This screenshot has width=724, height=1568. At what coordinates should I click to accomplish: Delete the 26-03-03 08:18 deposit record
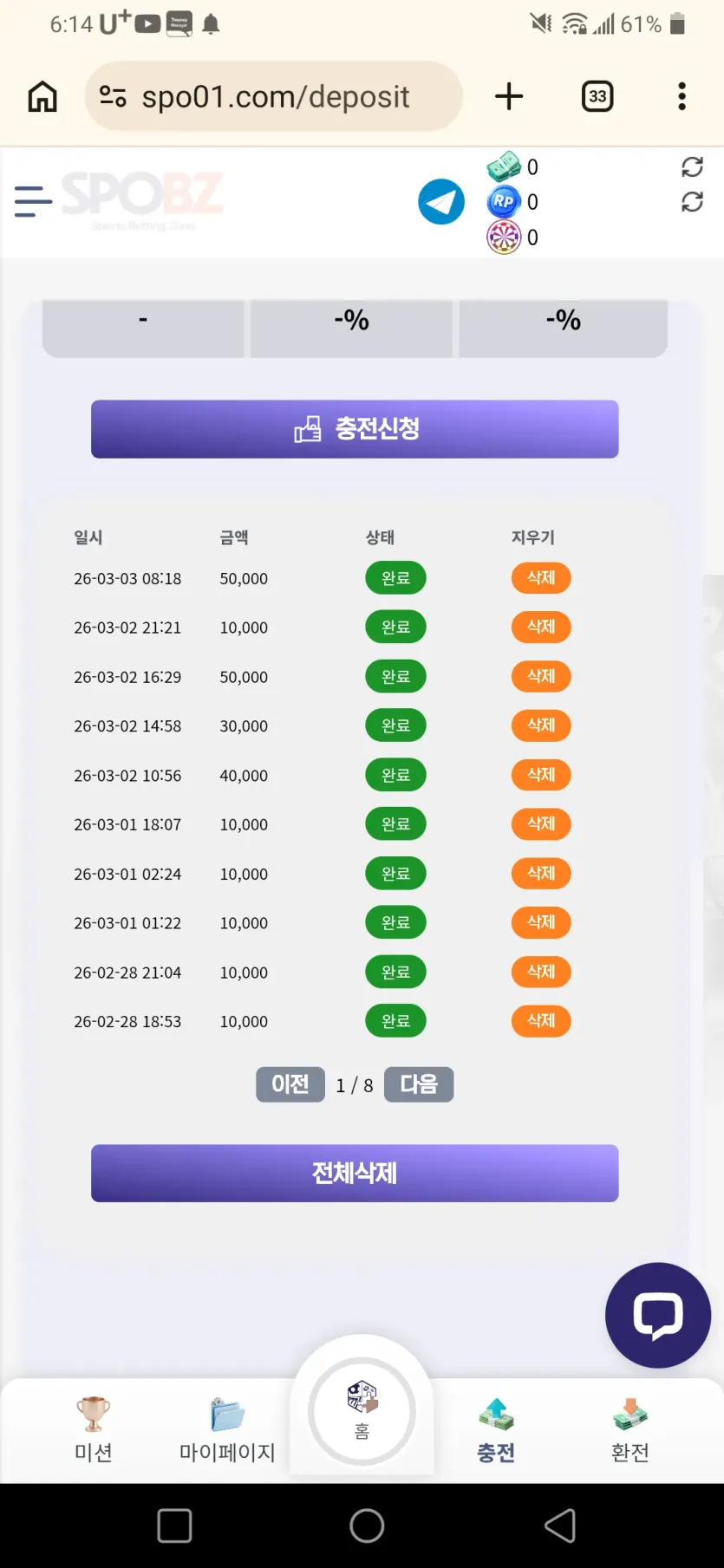click(541, 578)
